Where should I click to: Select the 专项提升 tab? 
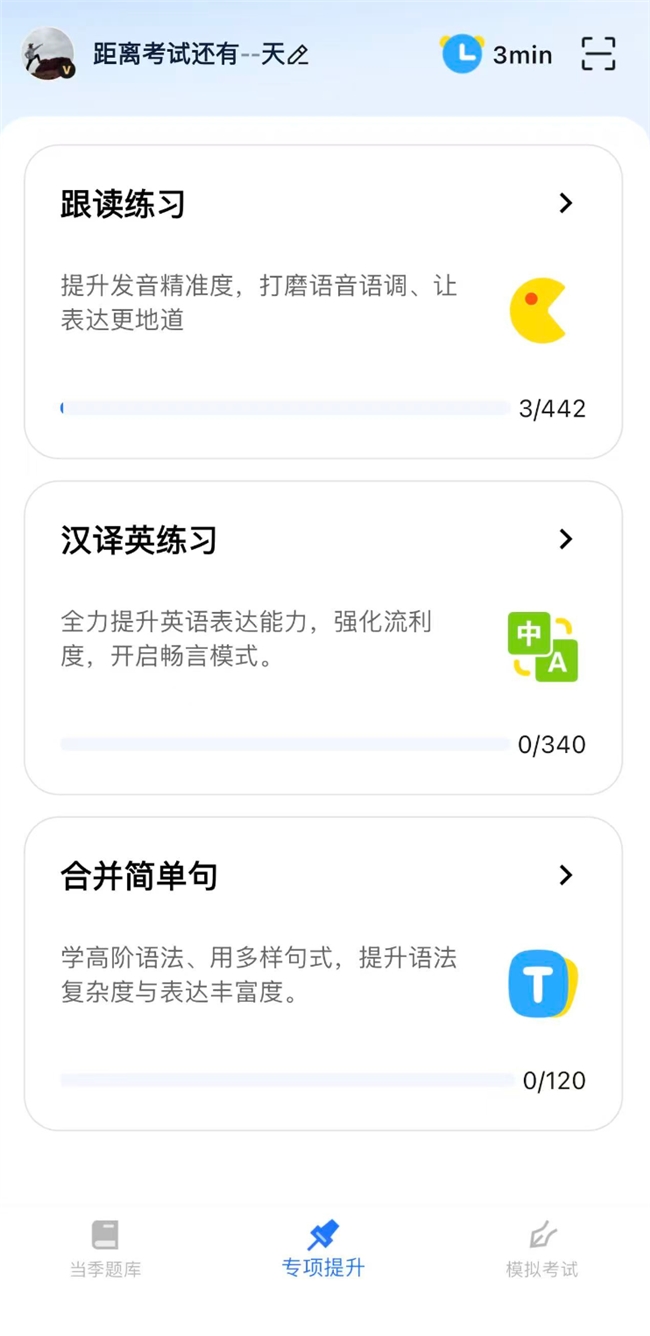[x=323, y=1249]
